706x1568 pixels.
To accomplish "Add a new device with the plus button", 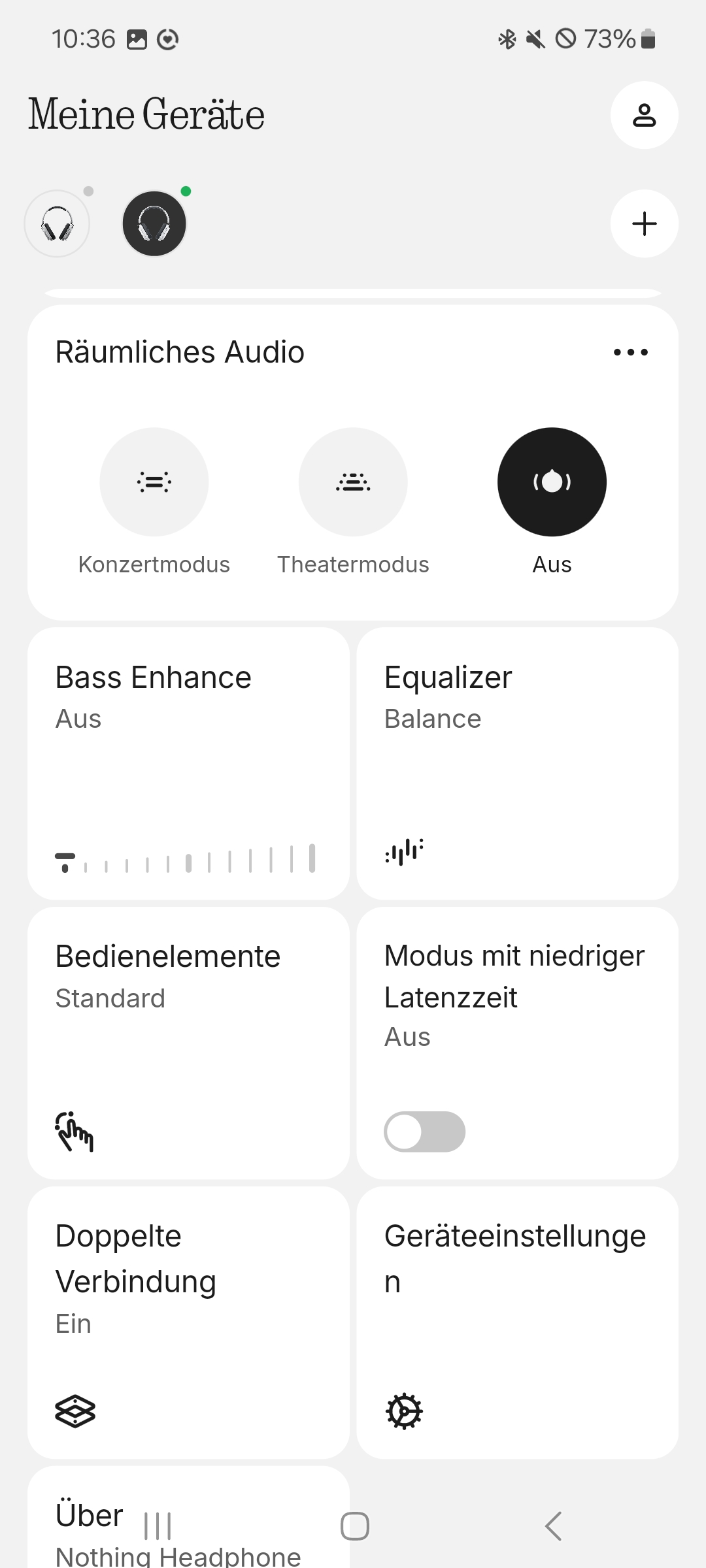I will [644, 223].
